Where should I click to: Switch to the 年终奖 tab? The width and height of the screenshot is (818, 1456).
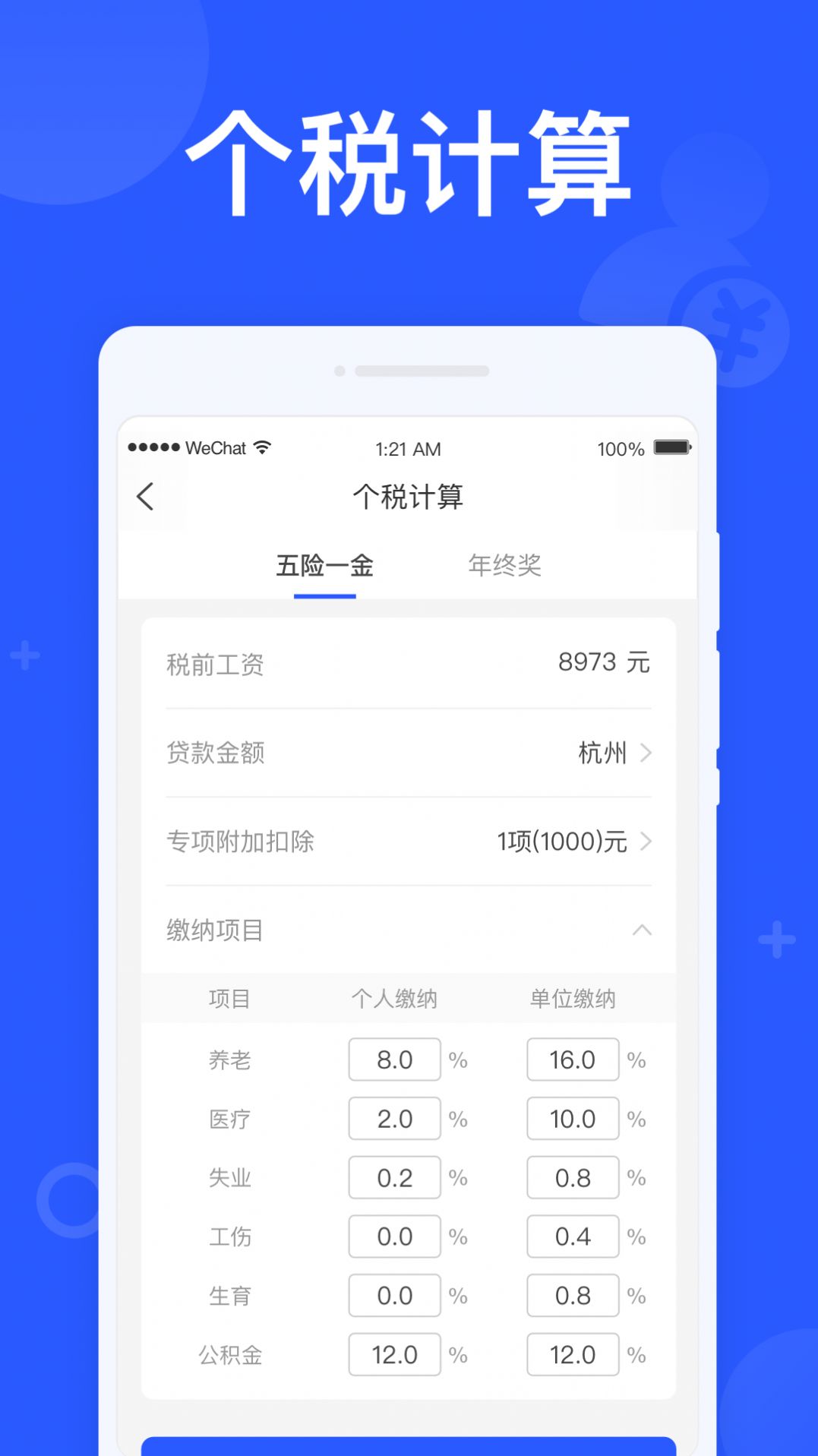point(504,565)
